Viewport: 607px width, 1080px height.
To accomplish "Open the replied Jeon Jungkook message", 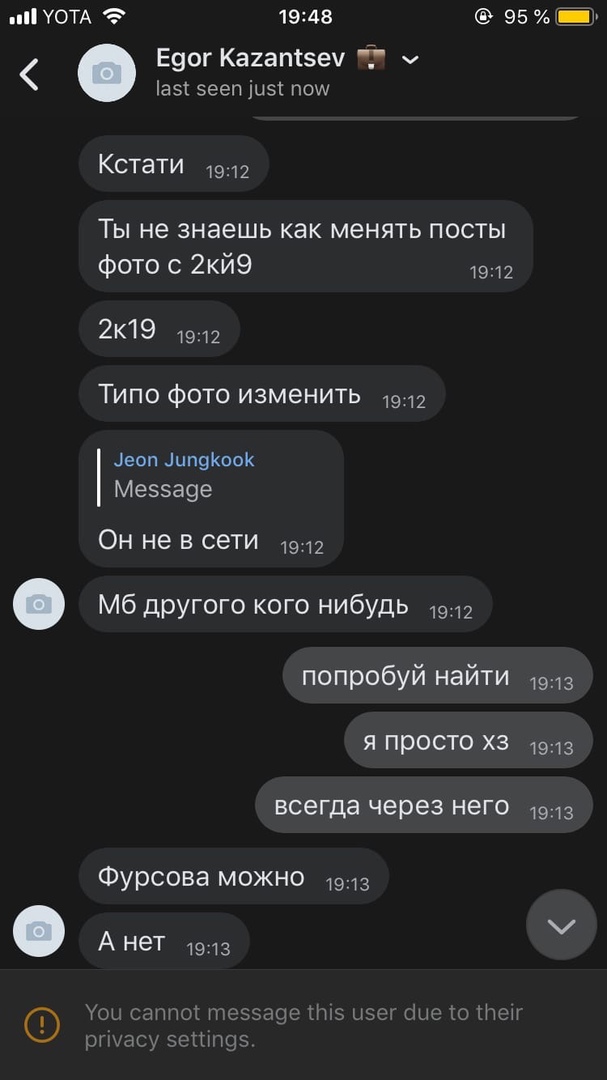I will pyautogui.click(x=185, y=475).
